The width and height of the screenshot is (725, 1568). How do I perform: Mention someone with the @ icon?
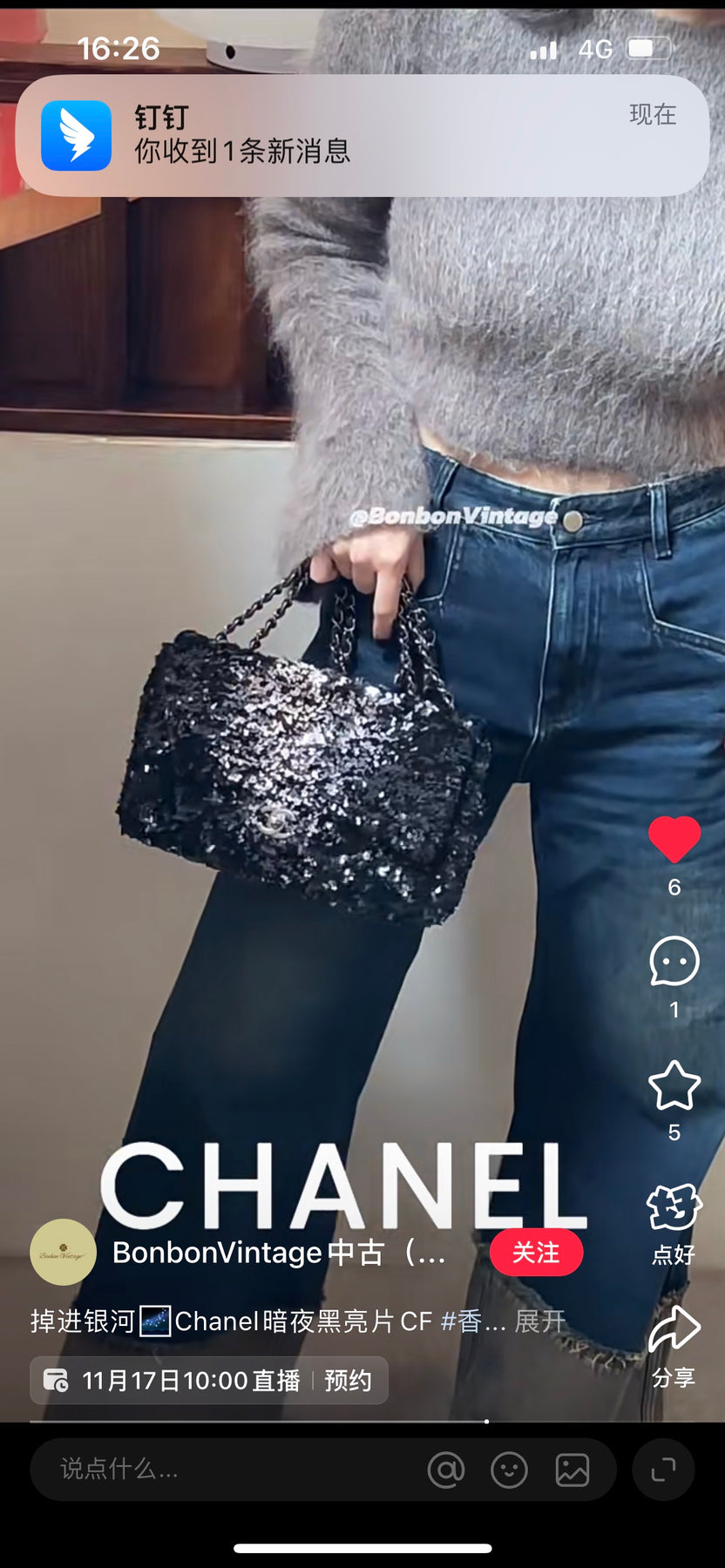tap(446, 1470)
